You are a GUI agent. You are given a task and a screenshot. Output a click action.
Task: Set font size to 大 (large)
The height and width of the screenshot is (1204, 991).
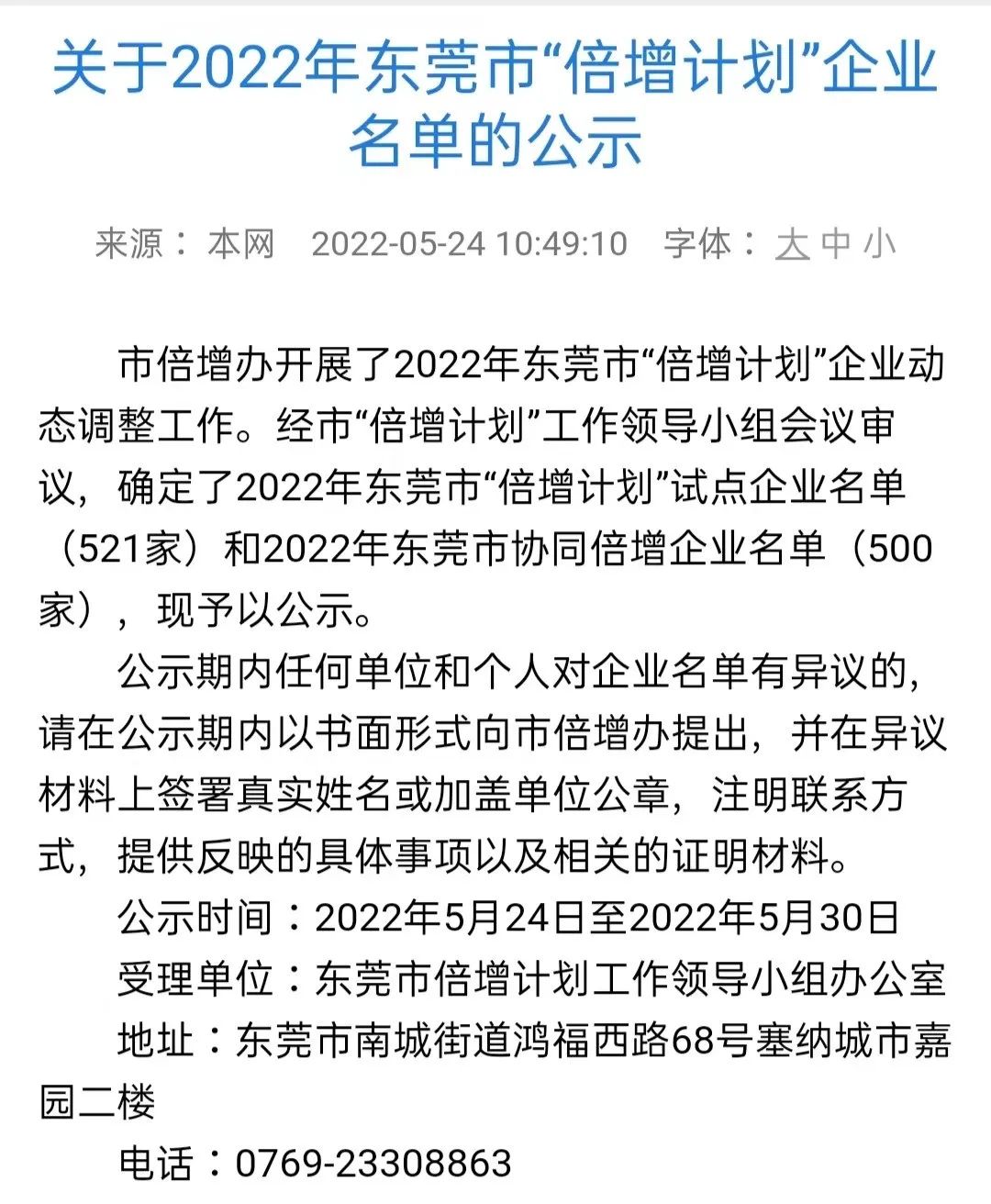pos(793,244)
